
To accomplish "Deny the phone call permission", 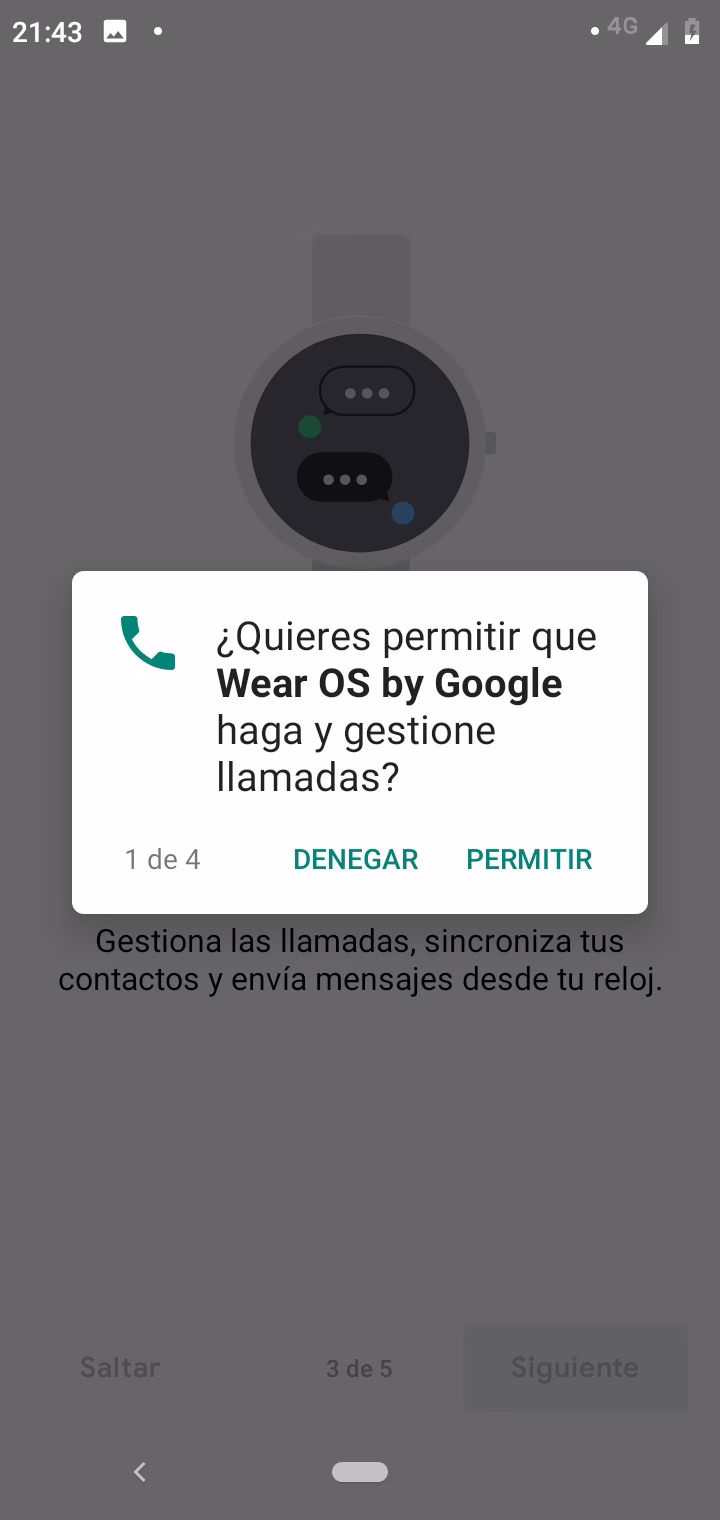I will click(355, 859).
